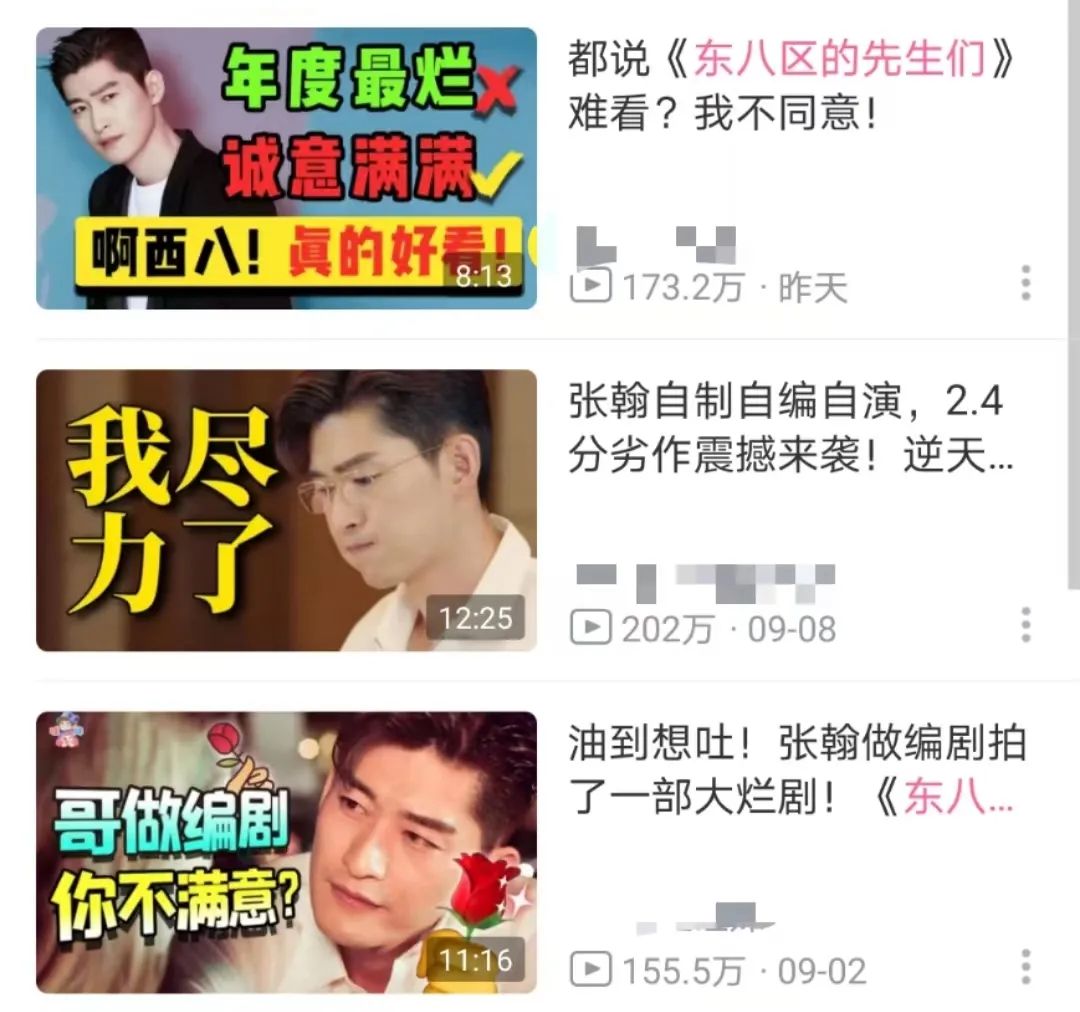Open the 8:13 video with 年度最烂 thumbnail
The height and width of the screenshot is (1012, 1080).
coord(286,168)
